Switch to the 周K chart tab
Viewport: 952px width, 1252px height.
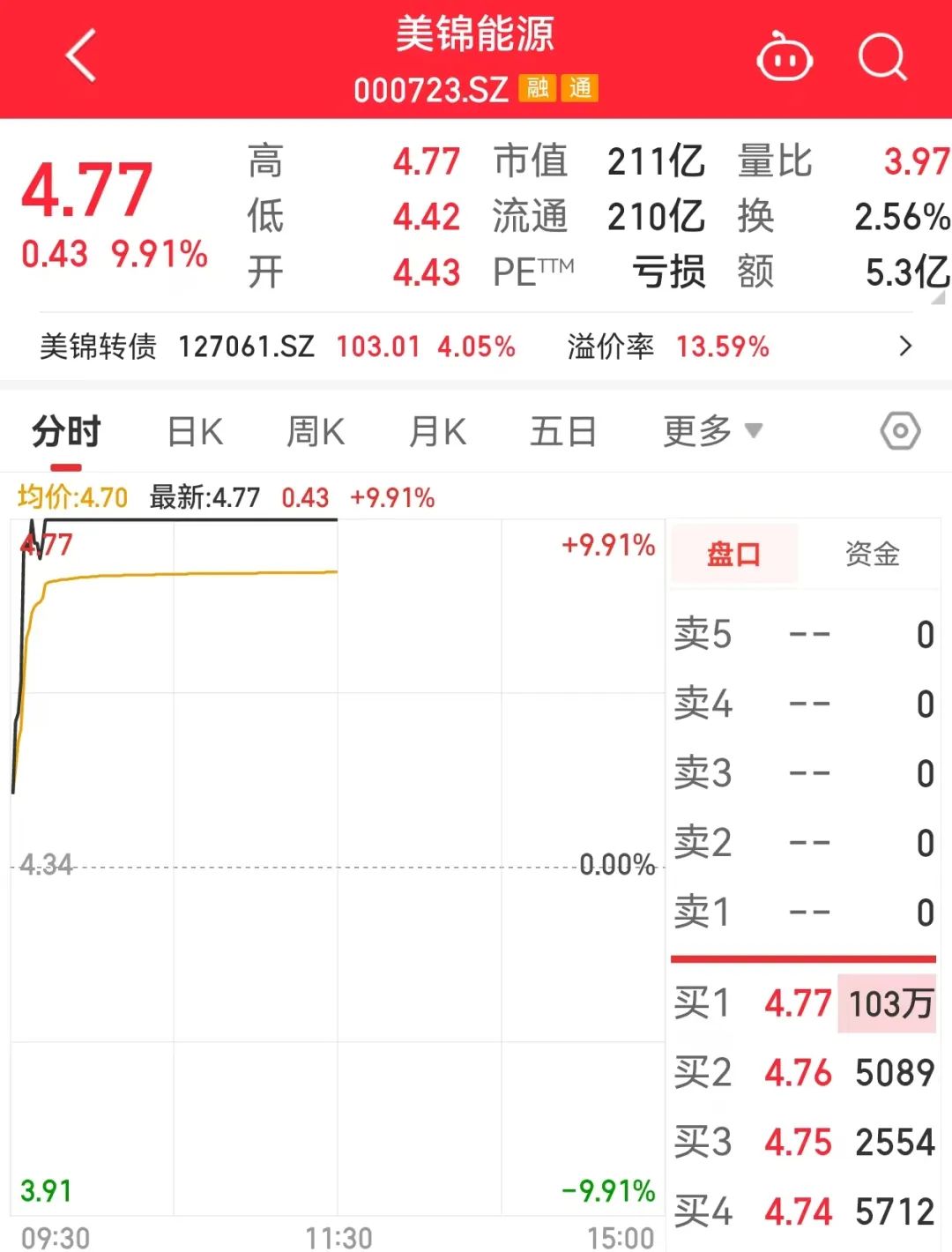316,433
